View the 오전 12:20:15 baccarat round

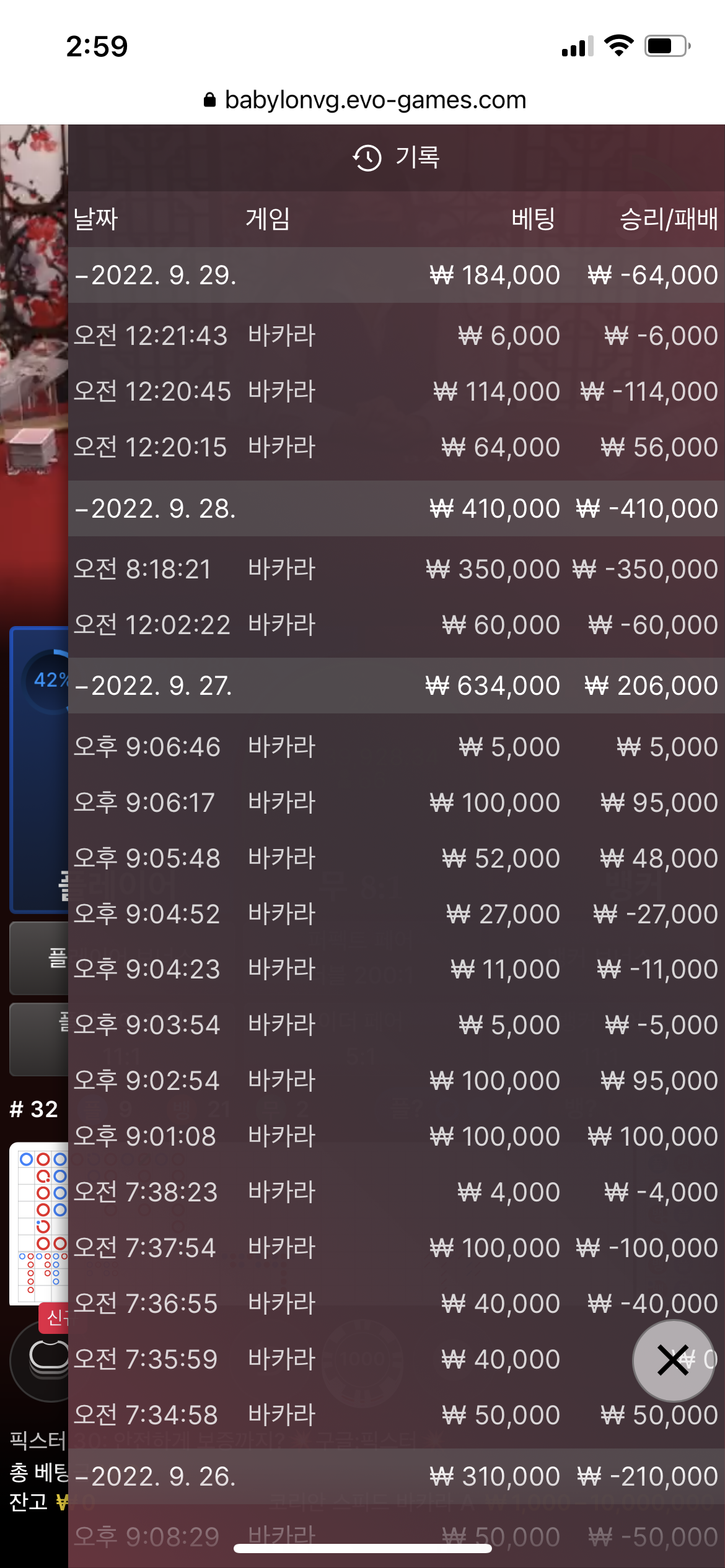point(395,447)
